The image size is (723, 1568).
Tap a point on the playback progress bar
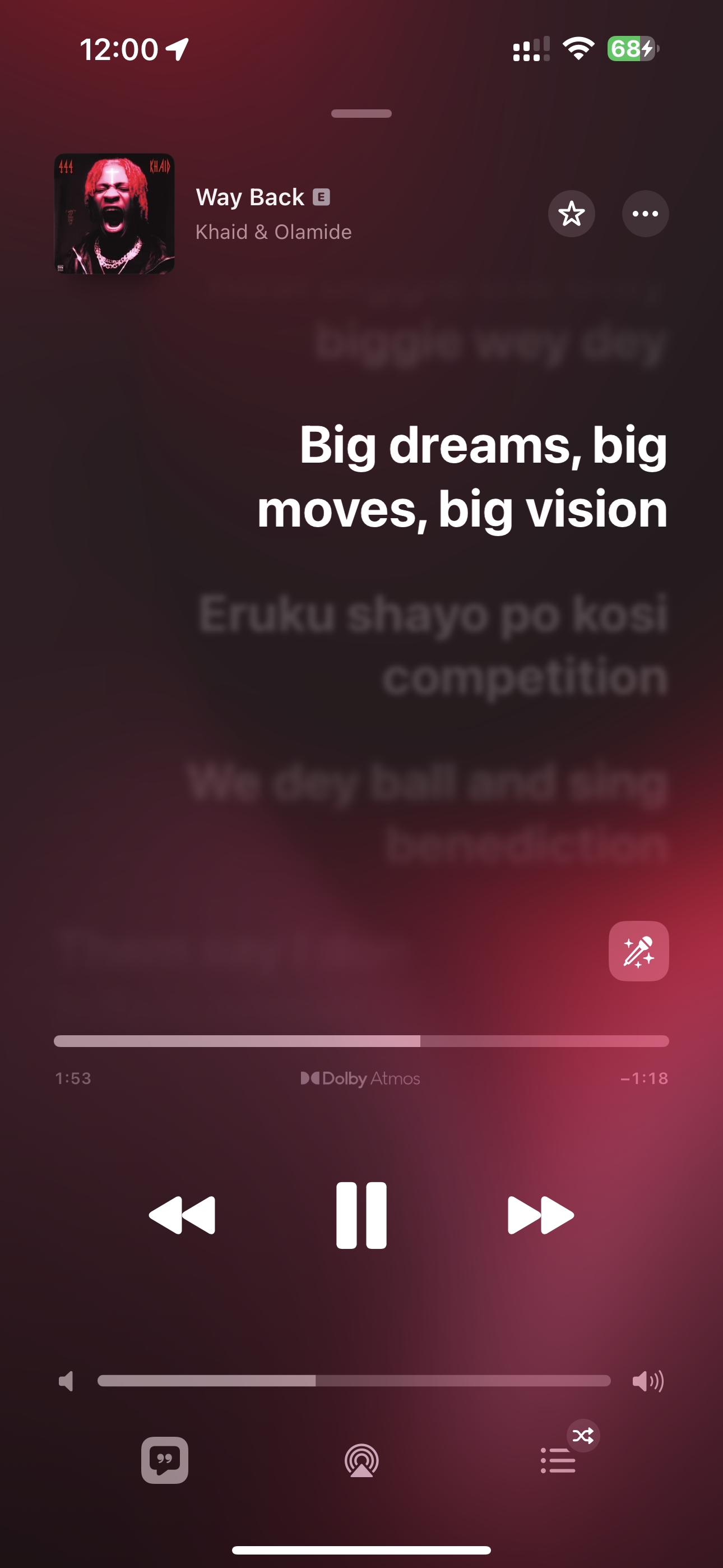(x=361, y=1041)
